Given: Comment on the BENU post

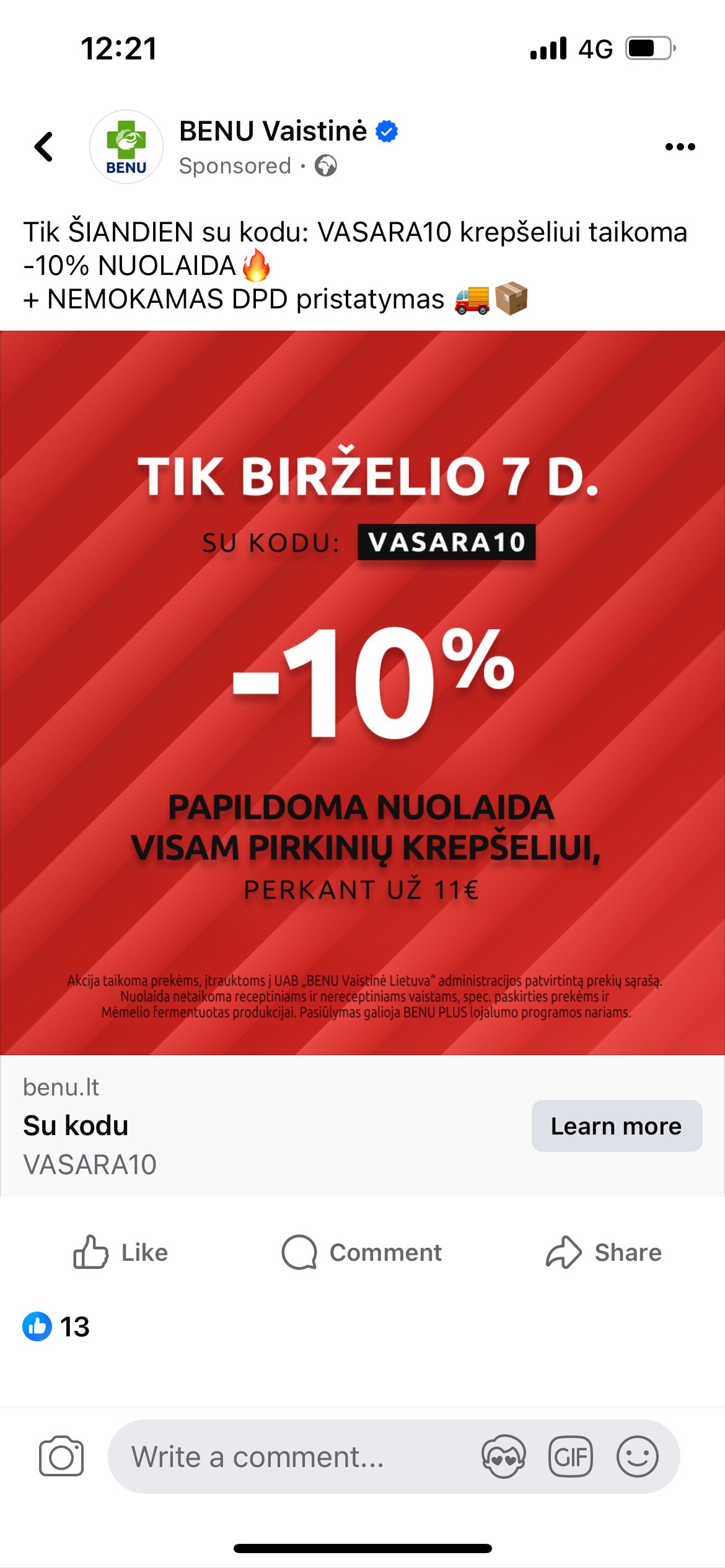Looking at the screenshot, I should (362, 1252).
